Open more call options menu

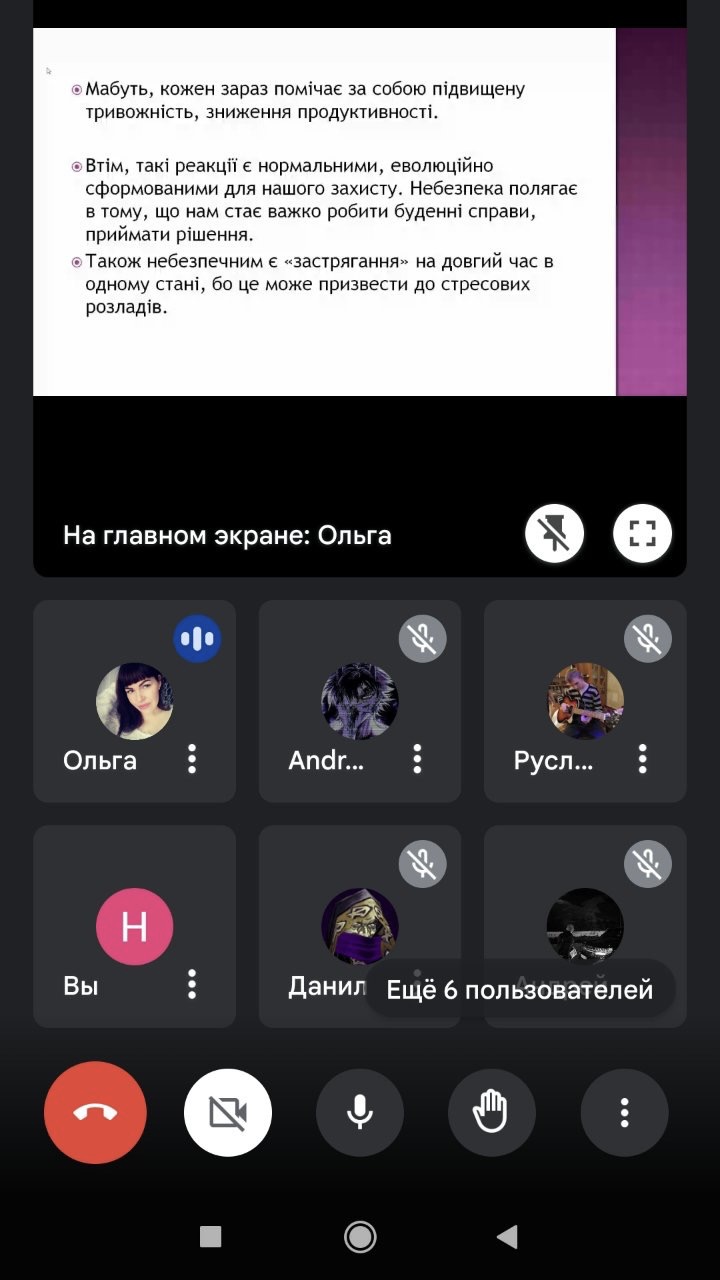(x=624, y=1112)
